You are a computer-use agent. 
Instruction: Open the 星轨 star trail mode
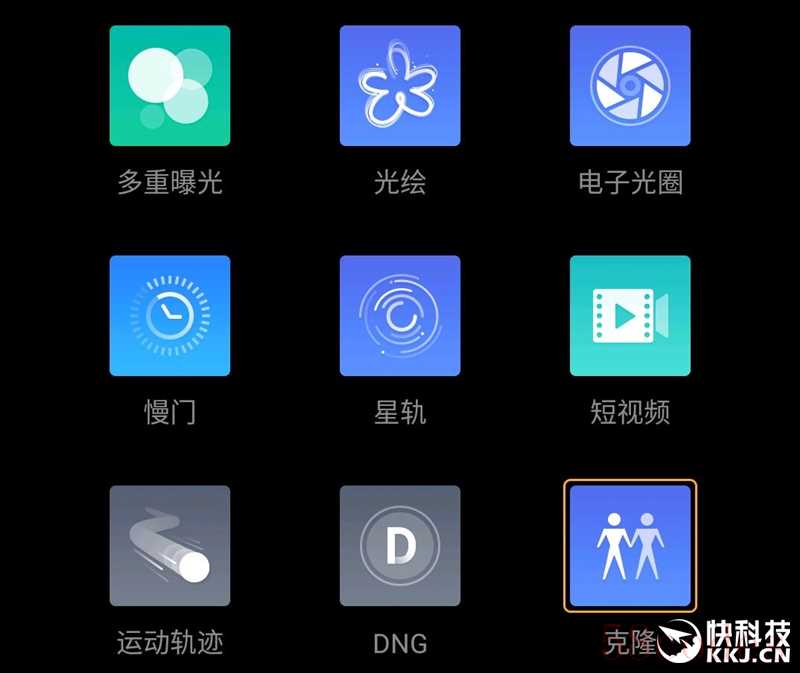tap(400, 316)
